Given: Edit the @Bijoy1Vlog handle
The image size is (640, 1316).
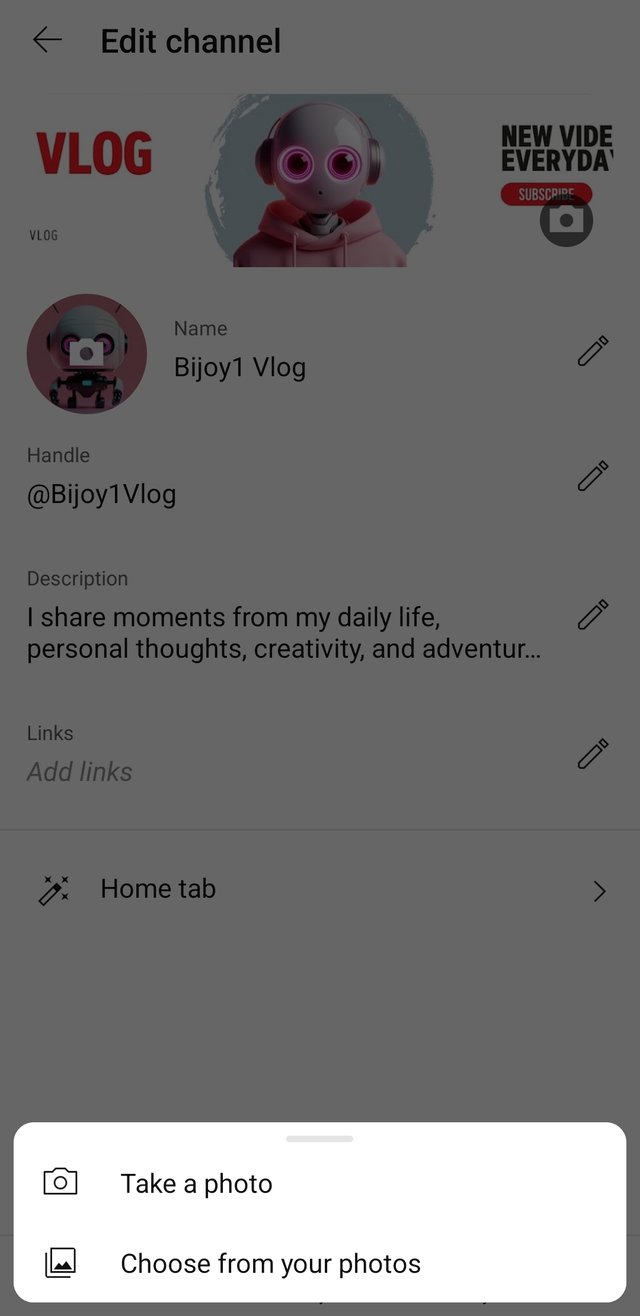Looking at the screenshot, I should pyautogui.click(x=593, y=476).
